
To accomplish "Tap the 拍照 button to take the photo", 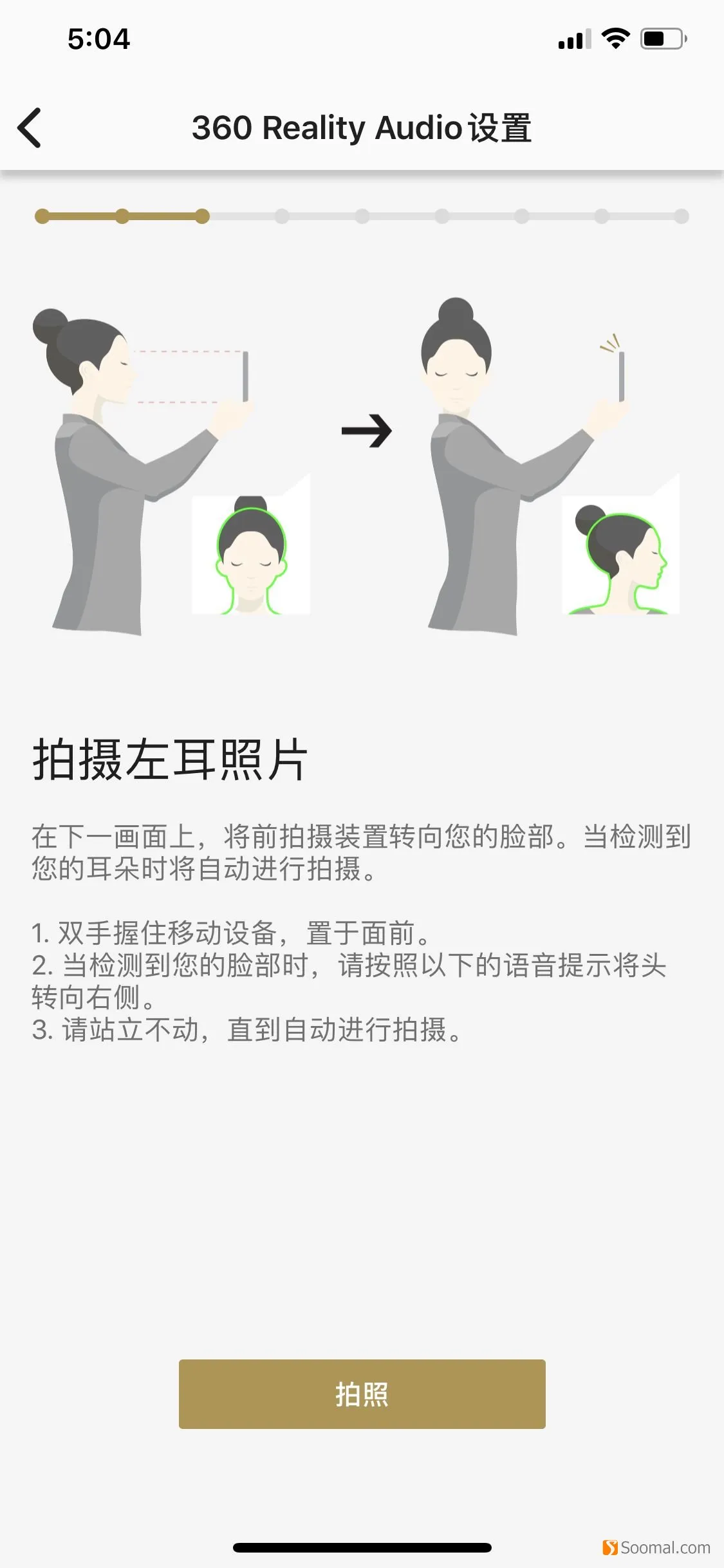I will point(362,1394).
